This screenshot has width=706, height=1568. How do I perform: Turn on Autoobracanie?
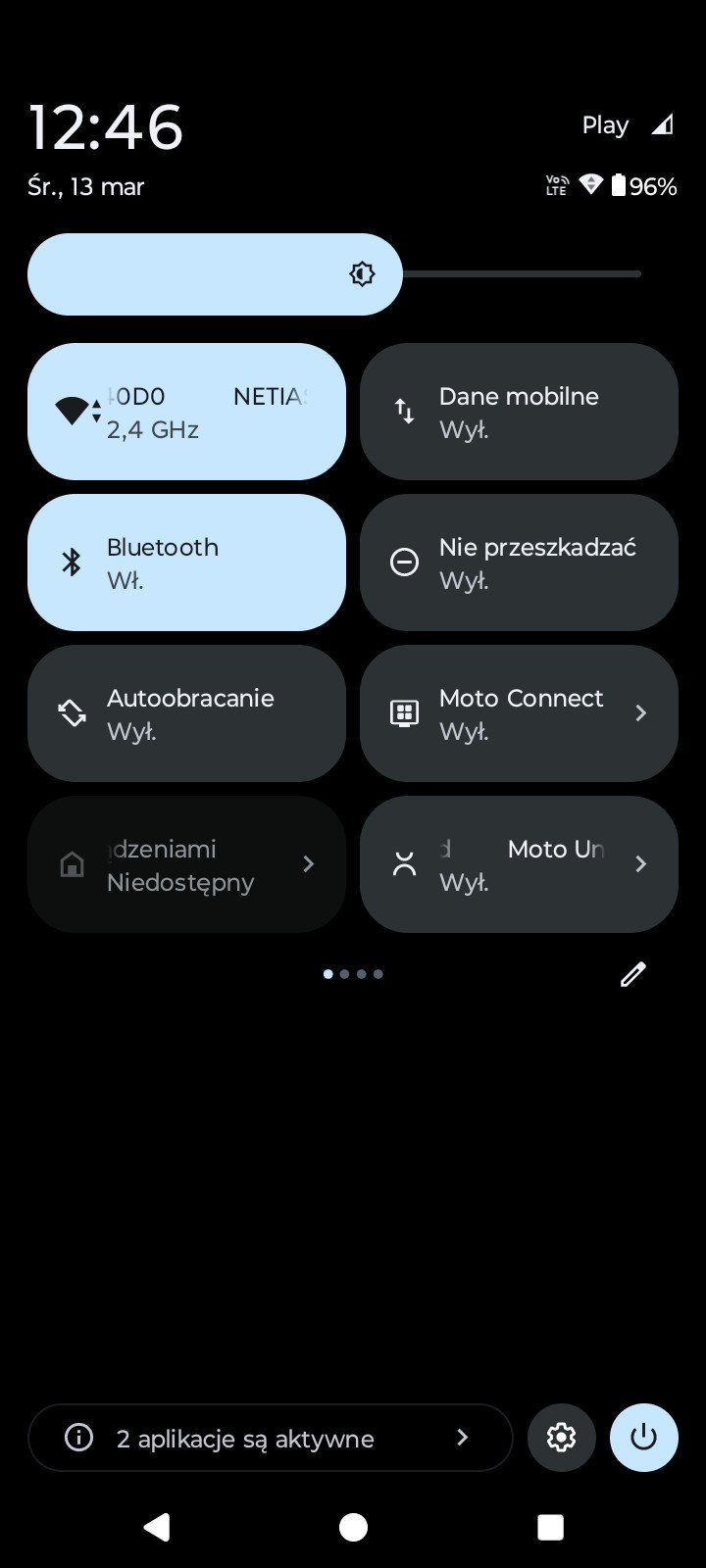click(x=186, y=713)
